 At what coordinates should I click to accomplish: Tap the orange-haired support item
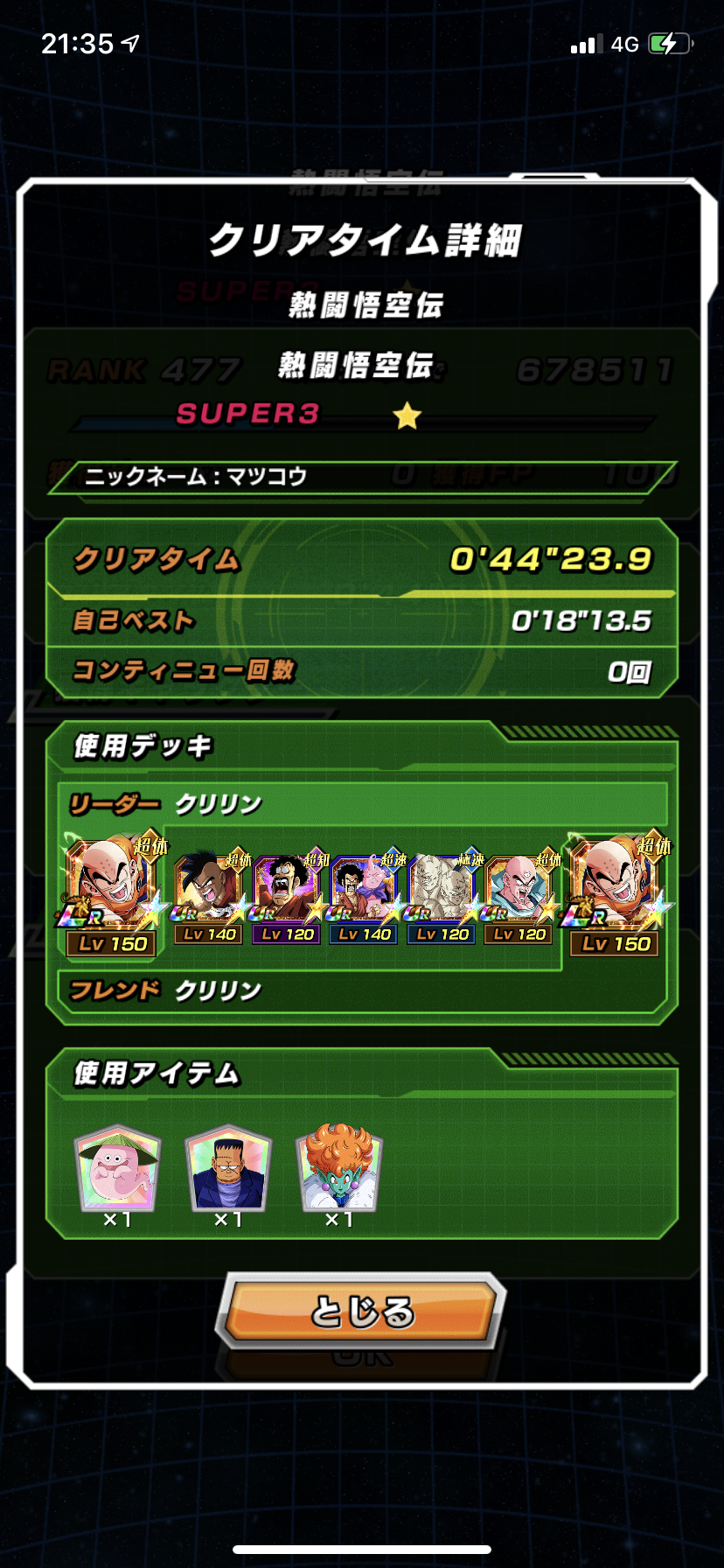[x=339, y=1169]
